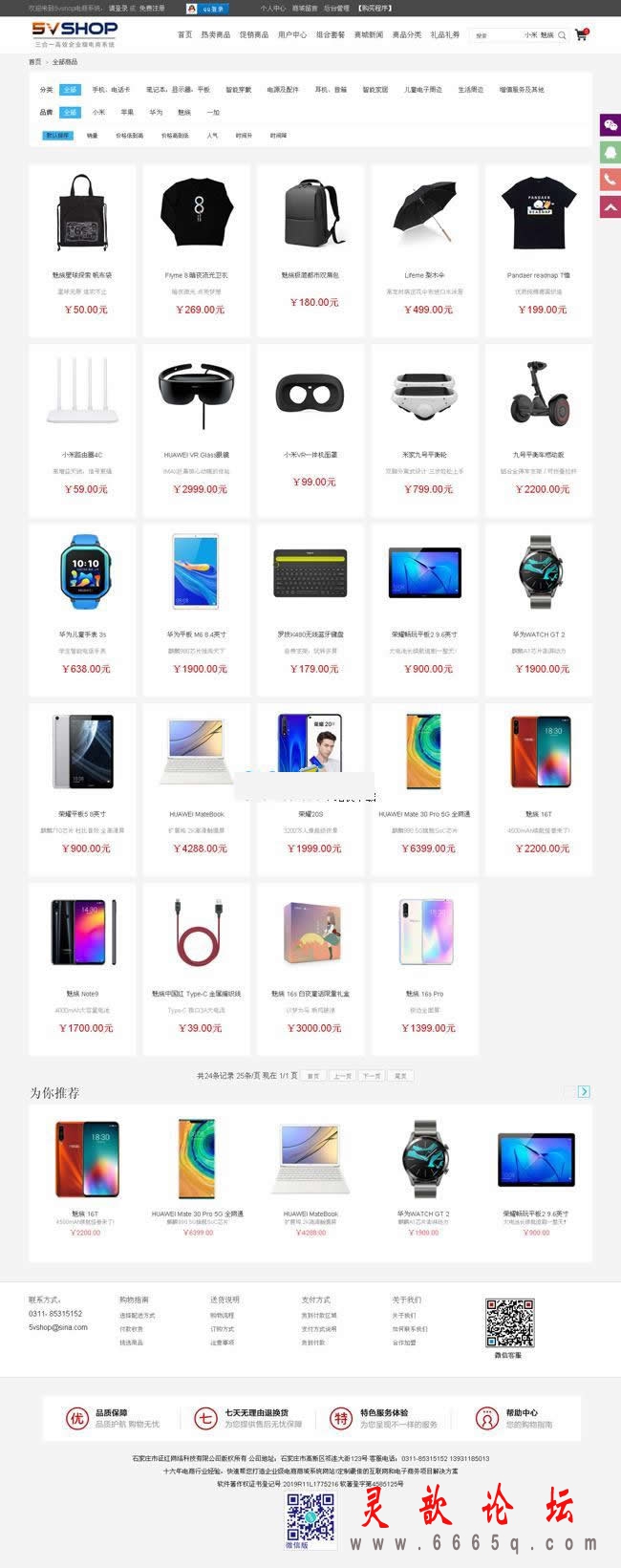This screenshot has width=621, height=1568.
Task: Go to 热卖商品 in the top menu
Action: click(x=215, y=35)
